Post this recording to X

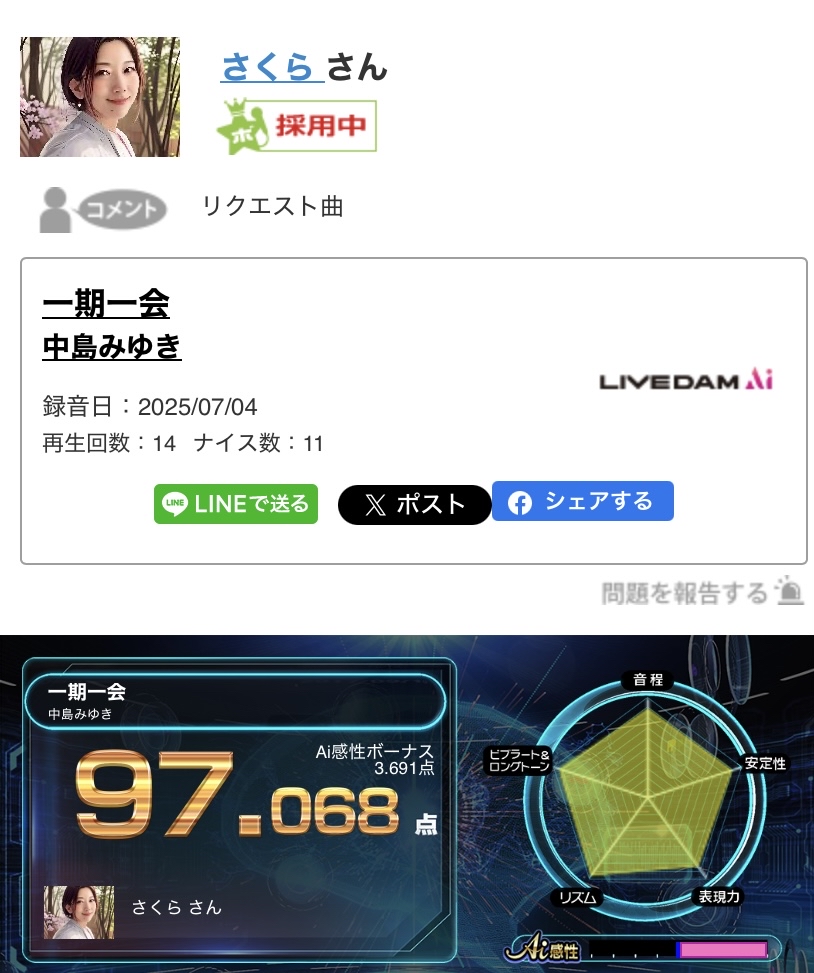click(414, 505)
